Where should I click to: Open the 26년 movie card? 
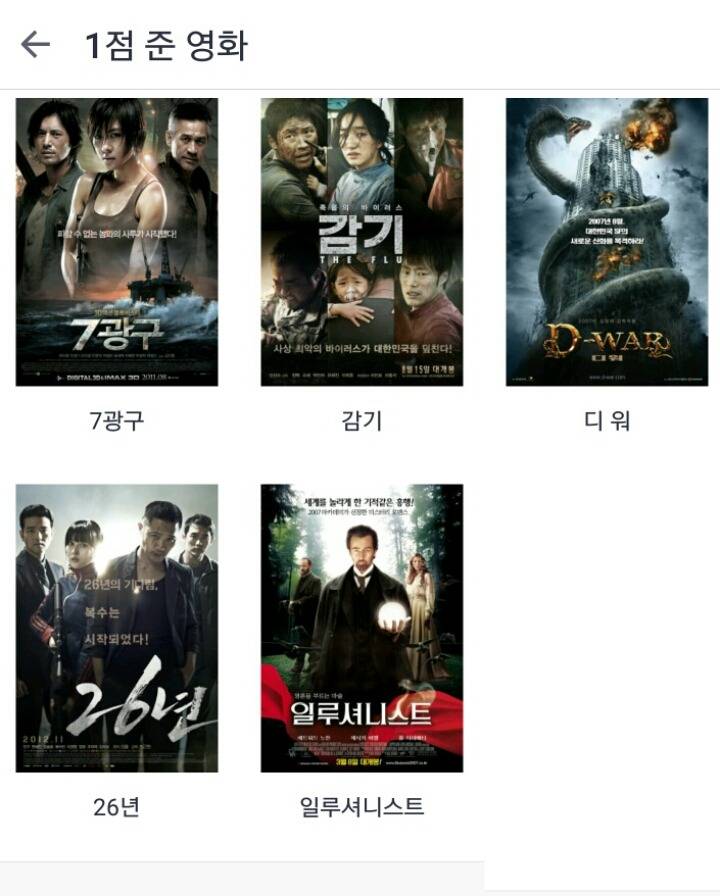(117, 628)
